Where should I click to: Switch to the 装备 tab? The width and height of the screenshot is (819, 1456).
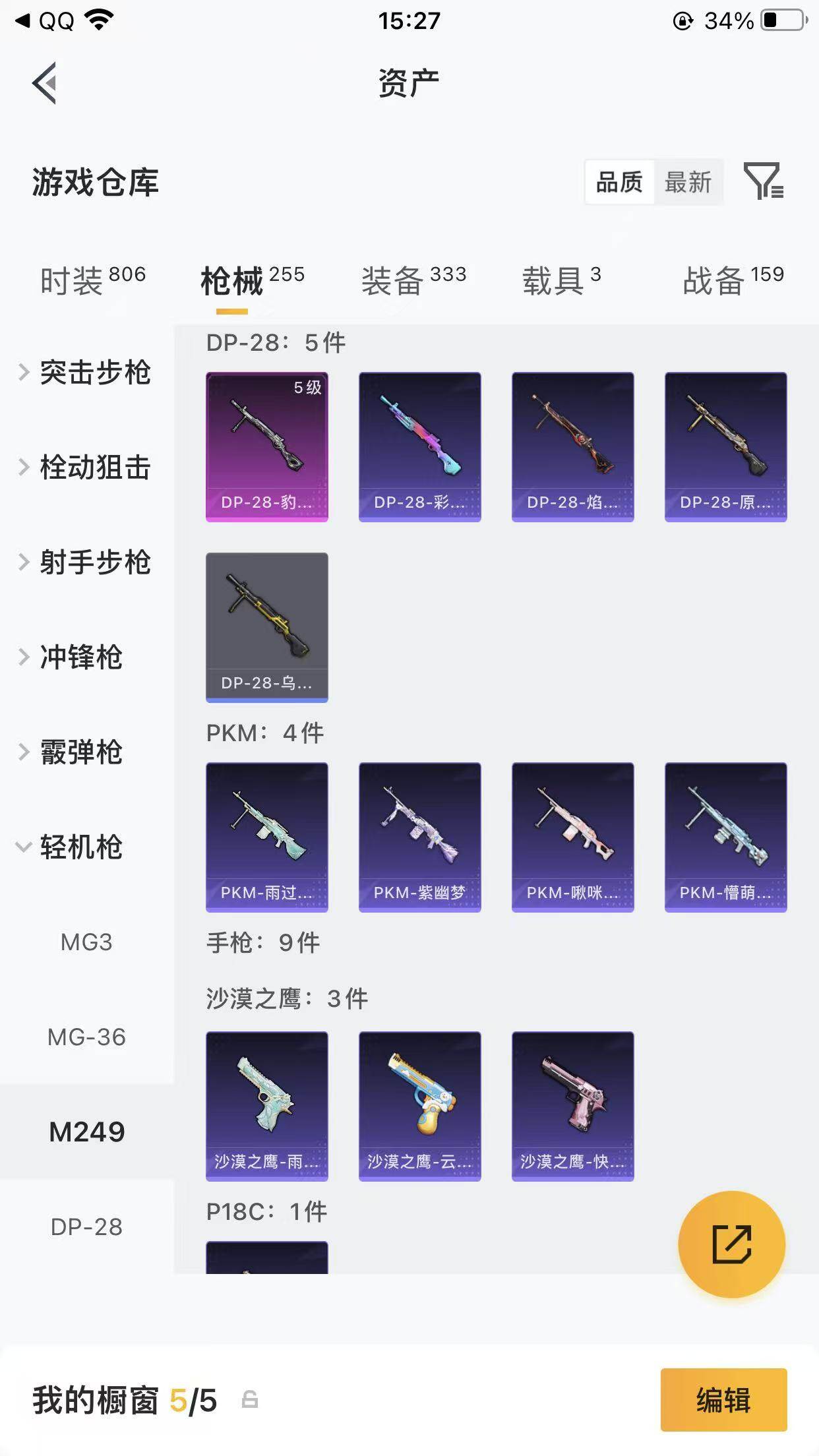pyautogui.click(x=413, y=280)
